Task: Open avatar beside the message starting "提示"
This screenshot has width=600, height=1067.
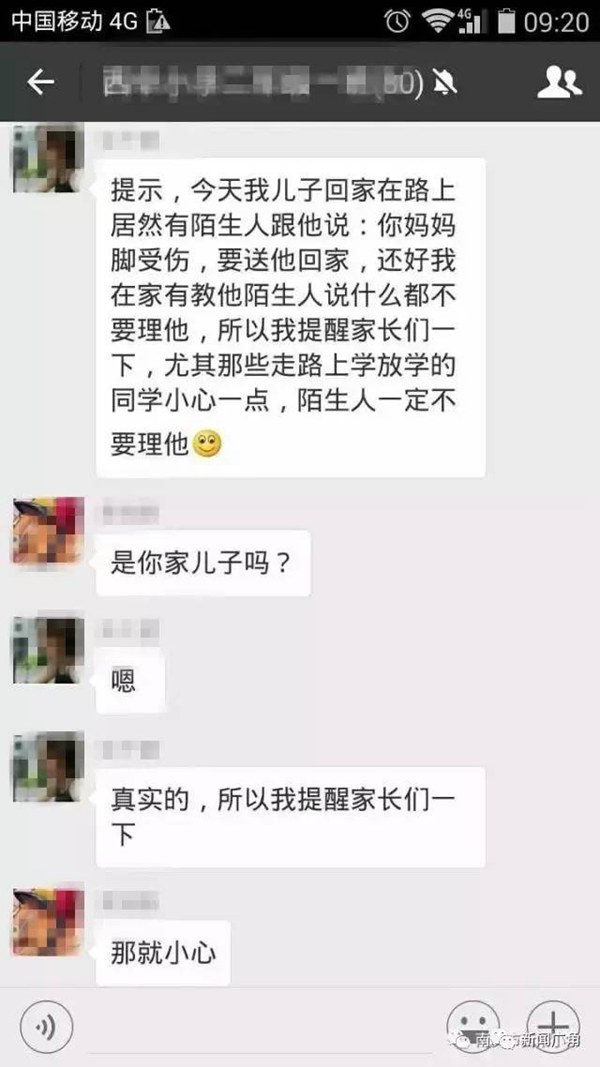Action: pyautogui.click(x=46, y=160)
